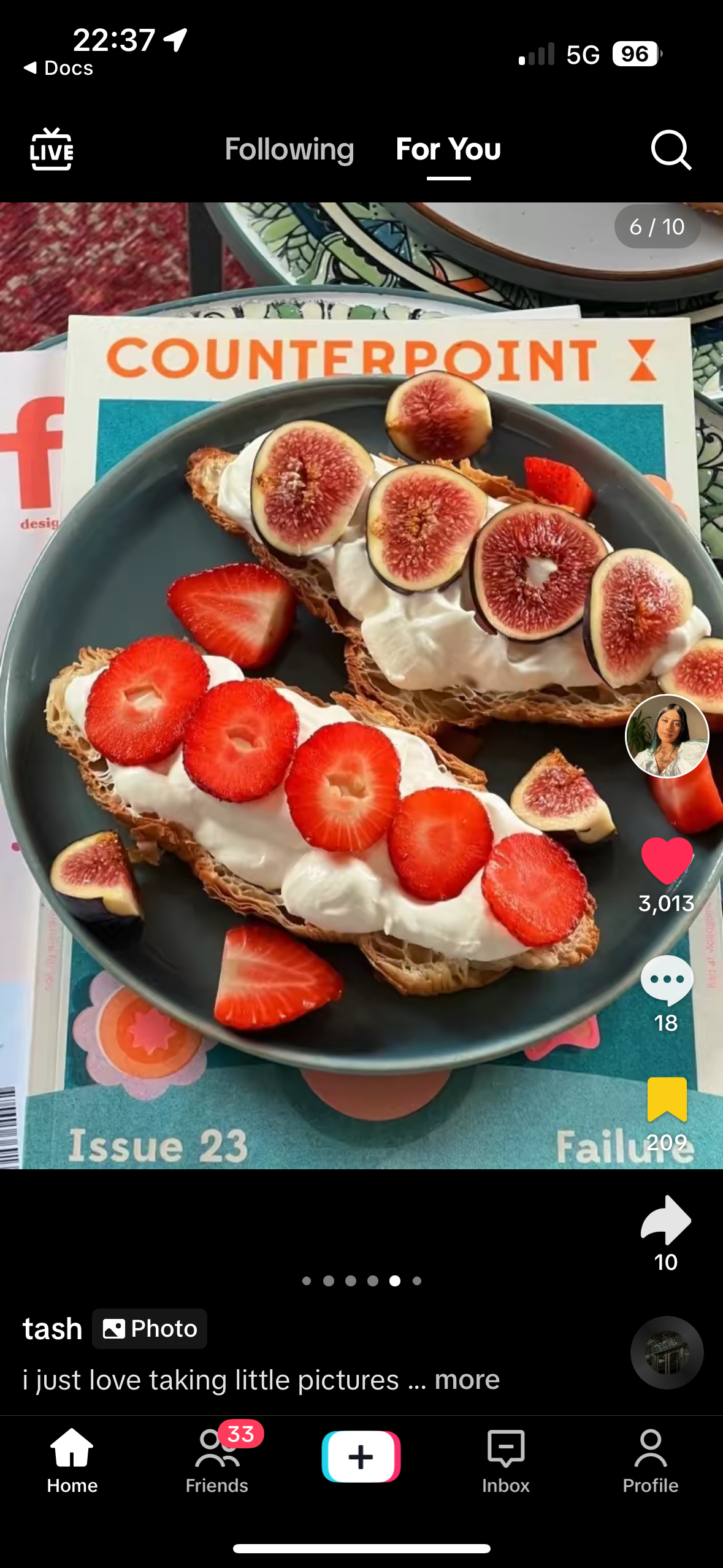Select the For You tab
The image size is (723, 1568).
(448, 149)
